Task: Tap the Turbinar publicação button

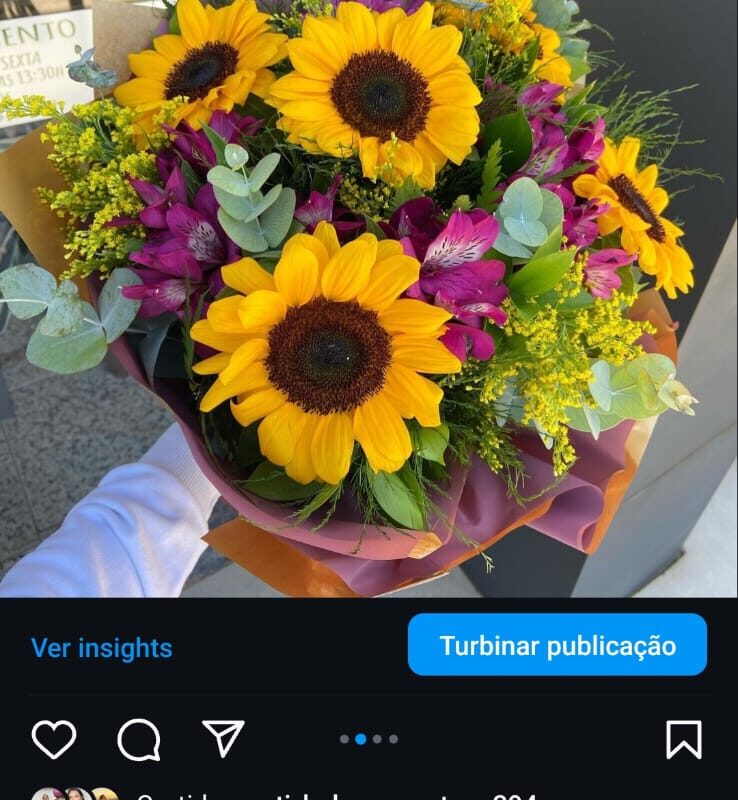Action: [557, 645]
